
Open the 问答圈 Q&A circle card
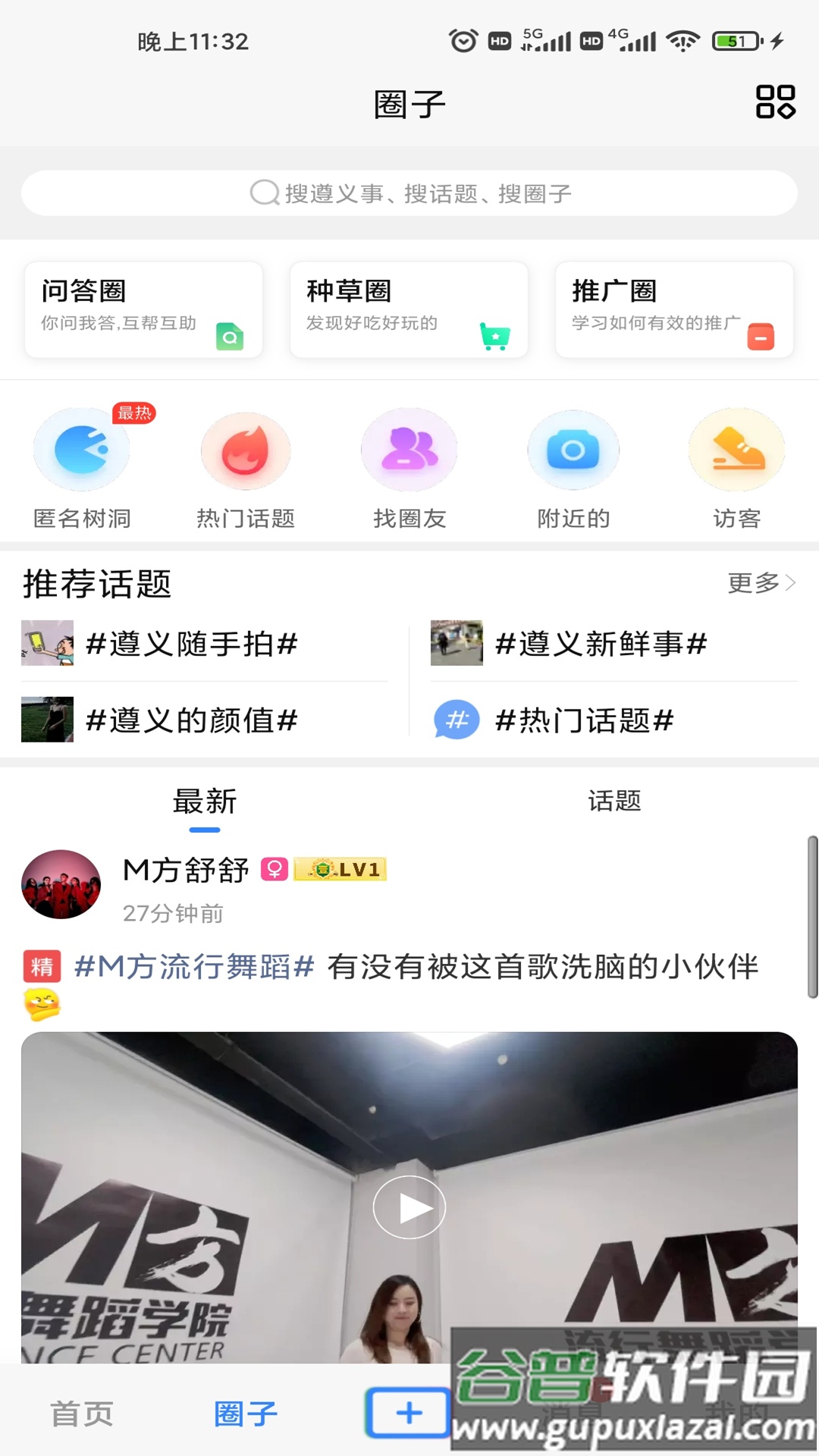[143, 309]
